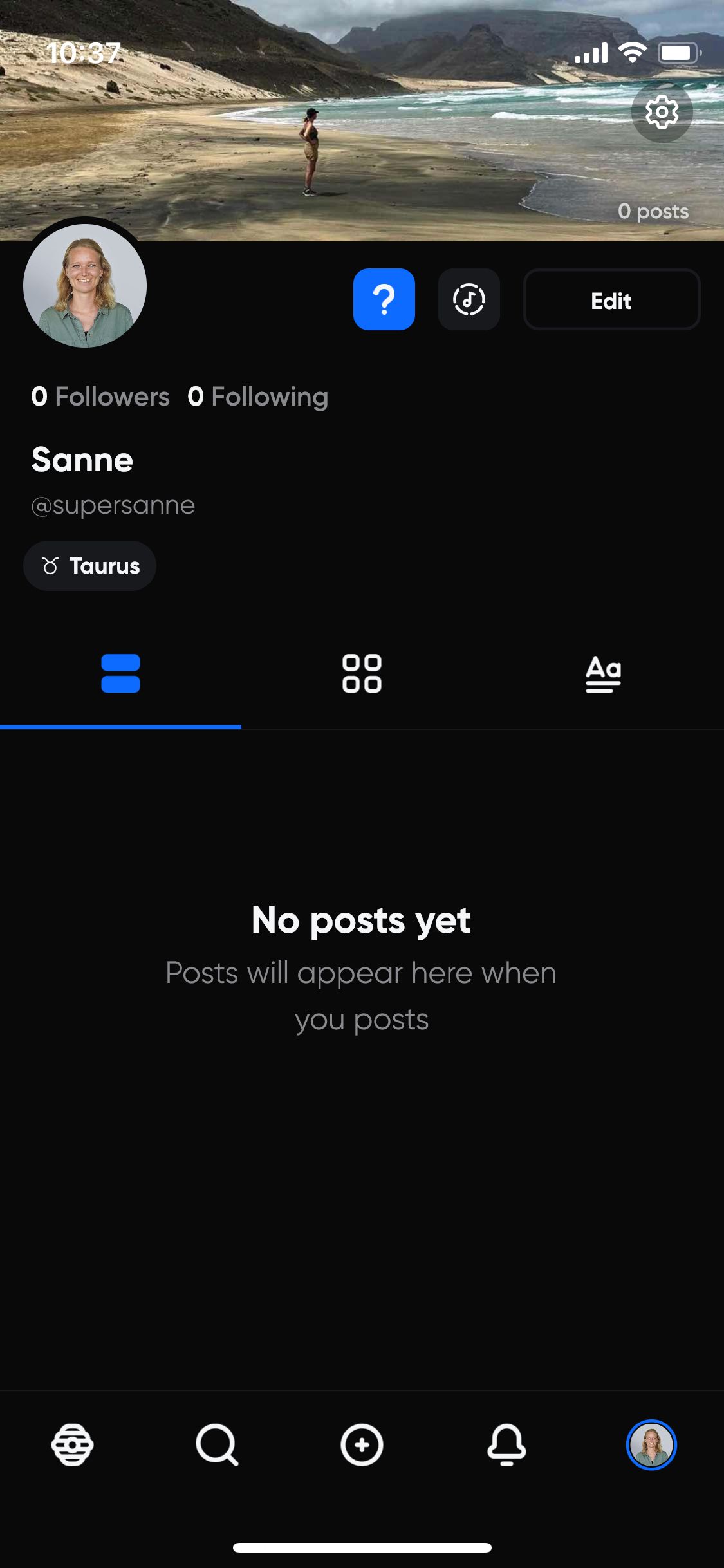Screen dimensions: 724x1568
Task: Edit the profile
Action: [x=611, y=299]
